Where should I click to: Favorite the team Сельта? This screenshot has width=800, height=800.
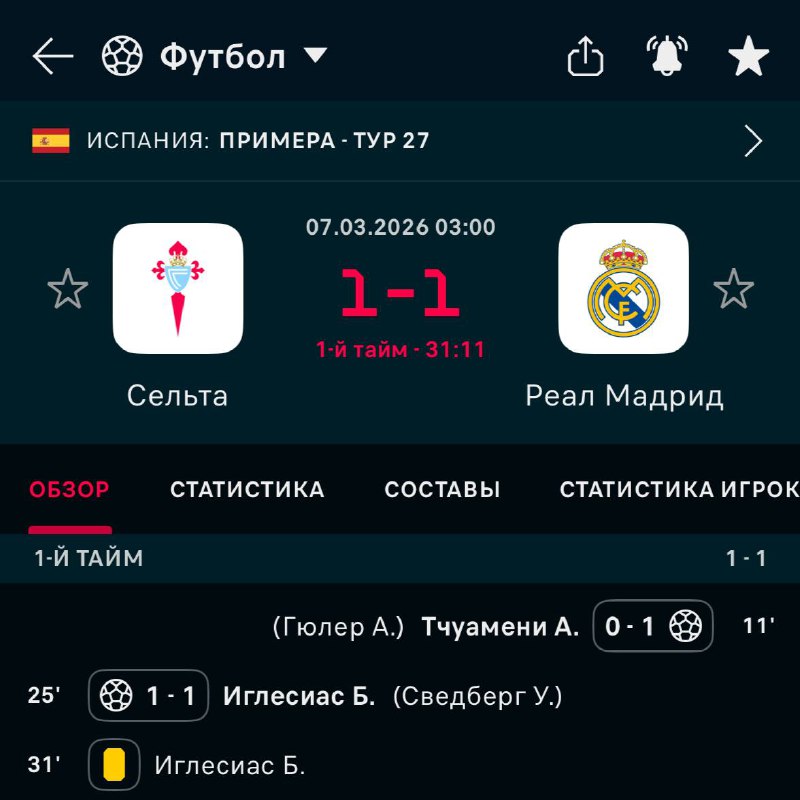point(68,290)
